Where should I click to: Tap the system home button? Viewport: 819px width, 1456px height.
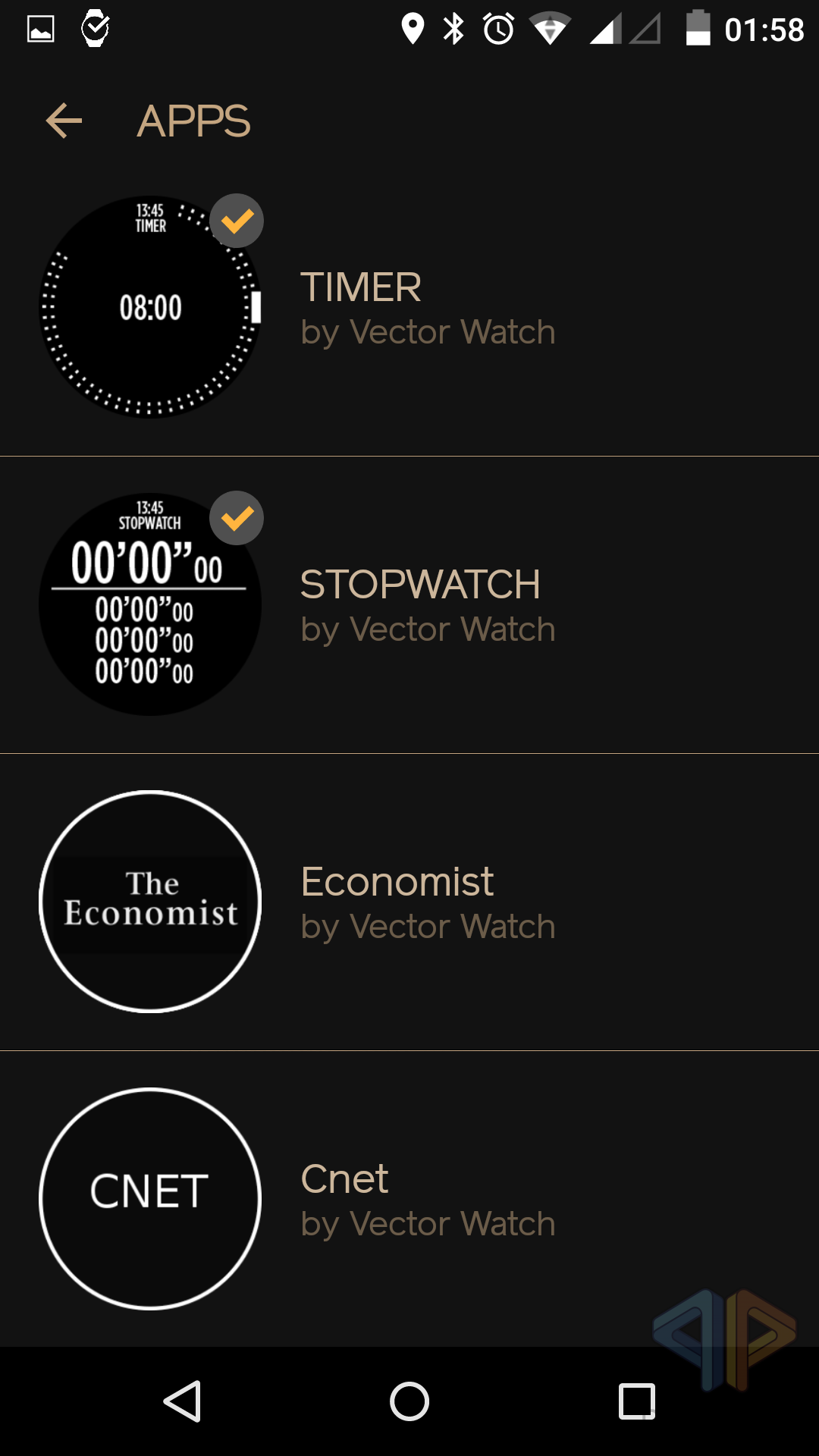409,1401
